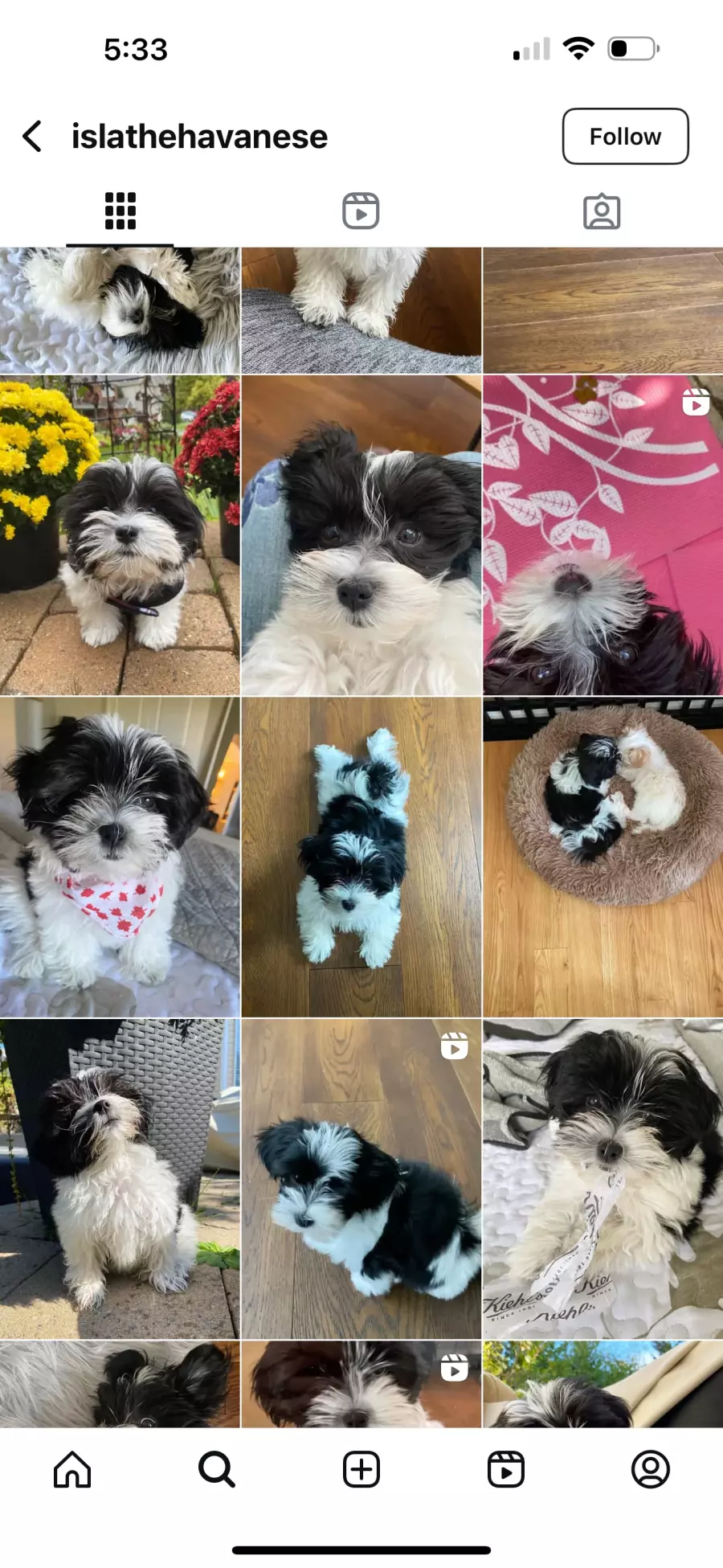Open the puppy lying flat on floor post
Viewport: 723px width, 1568px height.
click(361, 857)
